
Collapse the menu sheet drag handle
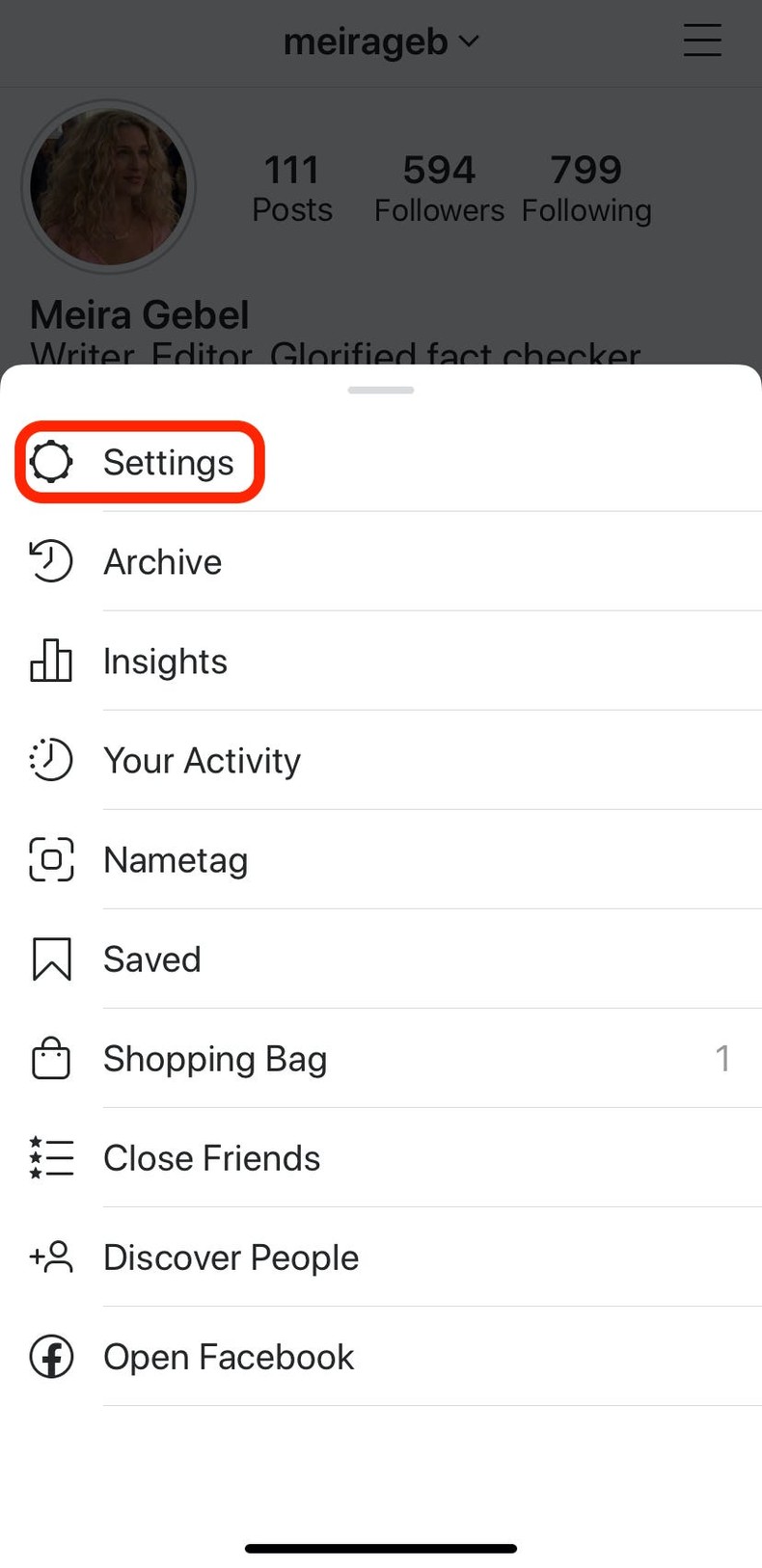click(380, 390)
